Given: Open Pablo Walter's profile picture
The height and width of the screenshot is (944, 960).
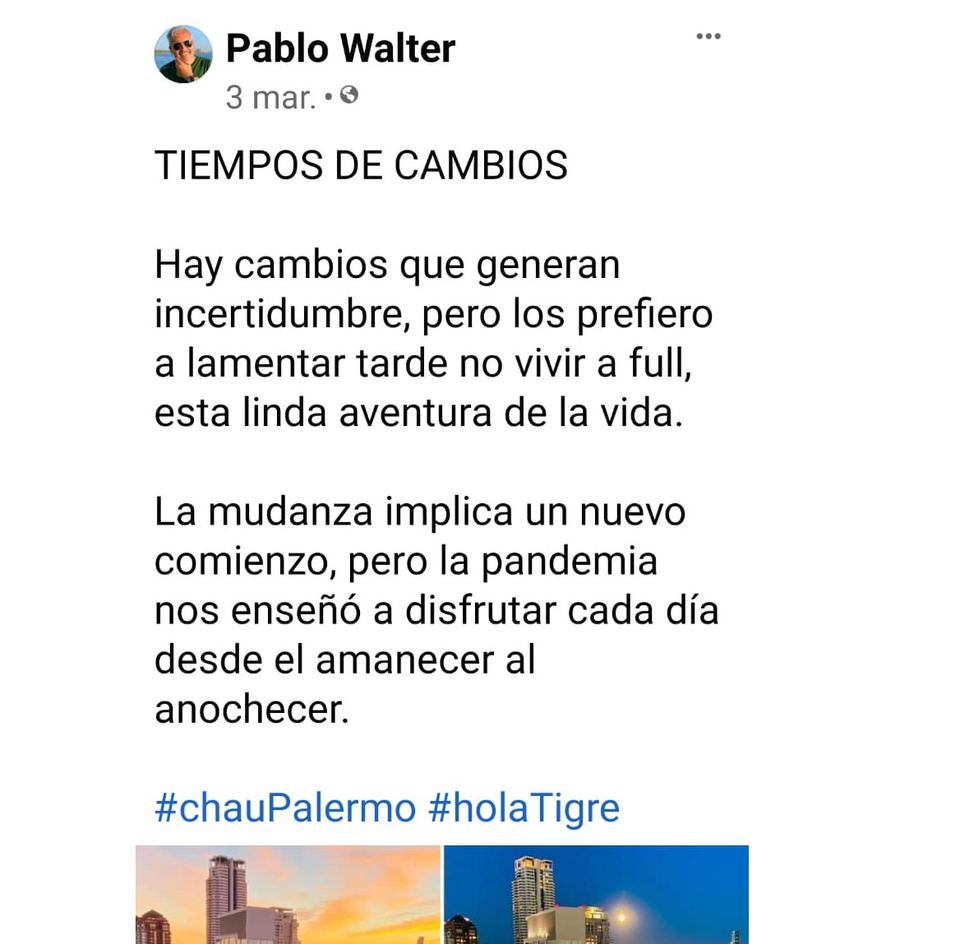Looking at the screenshot, I should click(x=183, y=54).
